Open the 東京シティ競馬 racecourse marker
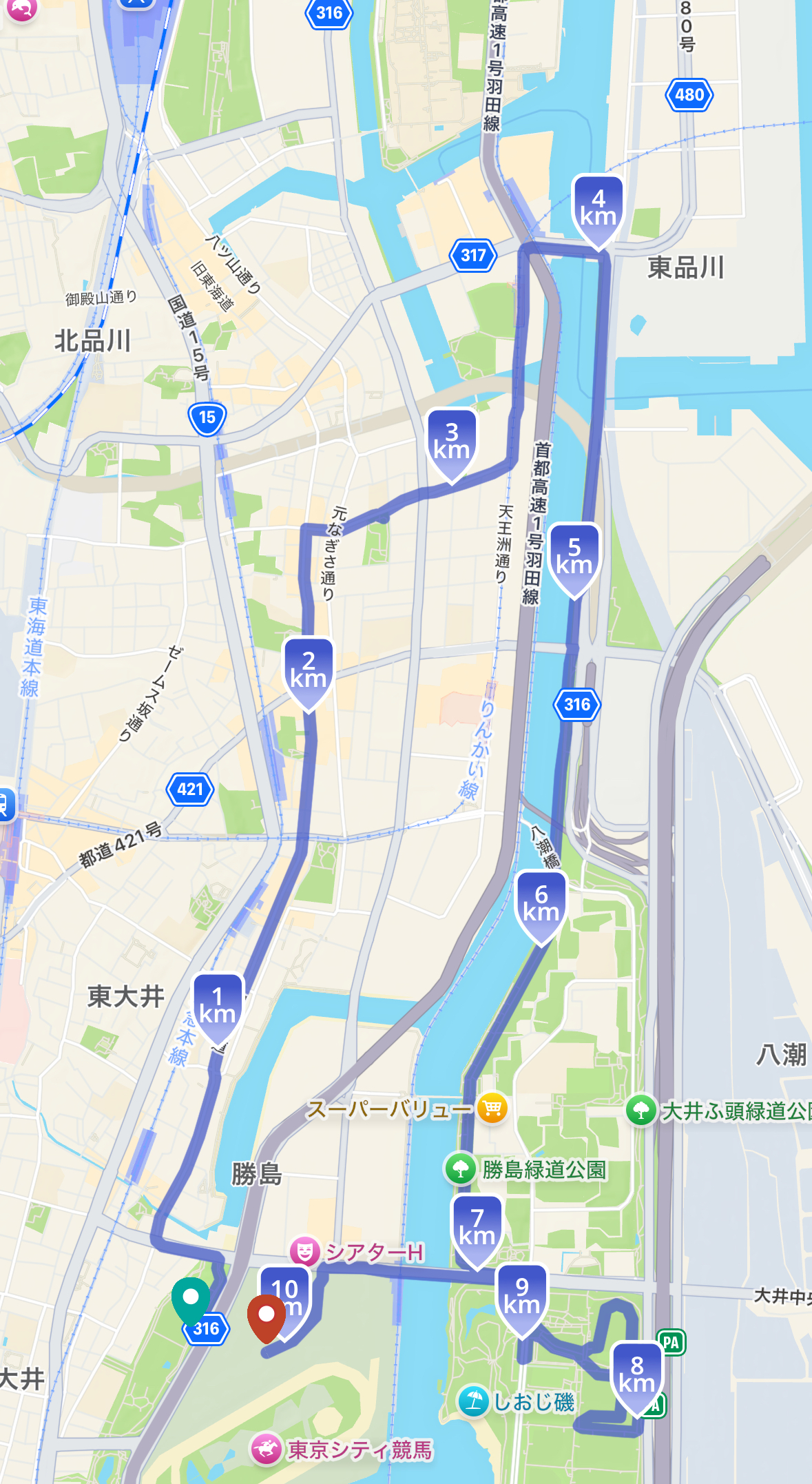The width and height of the screenshot is (812, 1484). click(x=265, y=1450)
